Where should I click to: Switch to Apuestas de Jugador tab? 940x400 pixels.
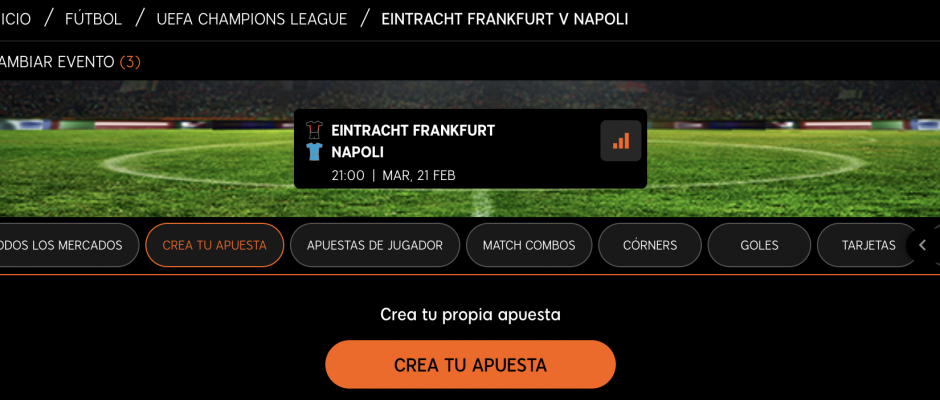point(374,245)
